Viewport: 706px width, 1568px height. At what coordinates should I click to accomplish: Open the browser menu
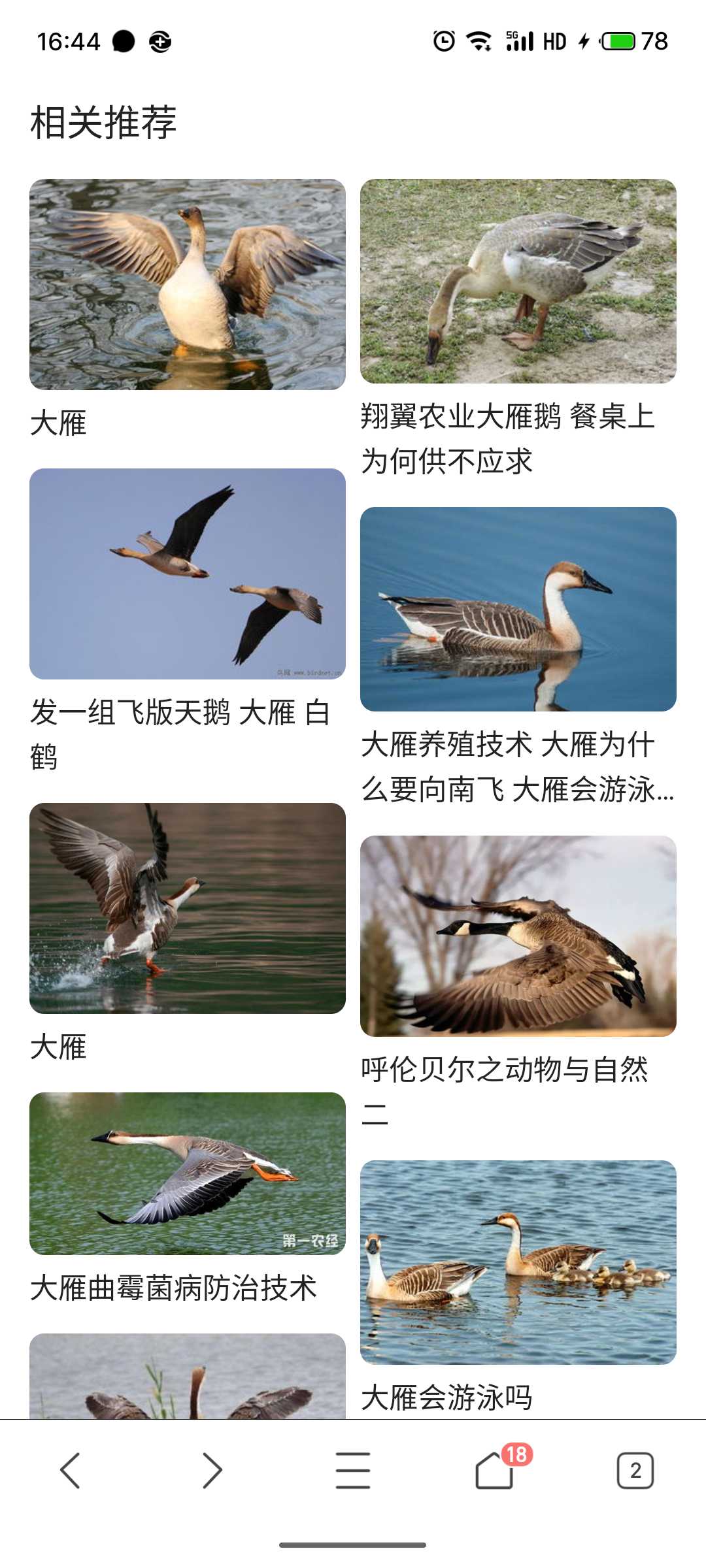(353, 1471)
